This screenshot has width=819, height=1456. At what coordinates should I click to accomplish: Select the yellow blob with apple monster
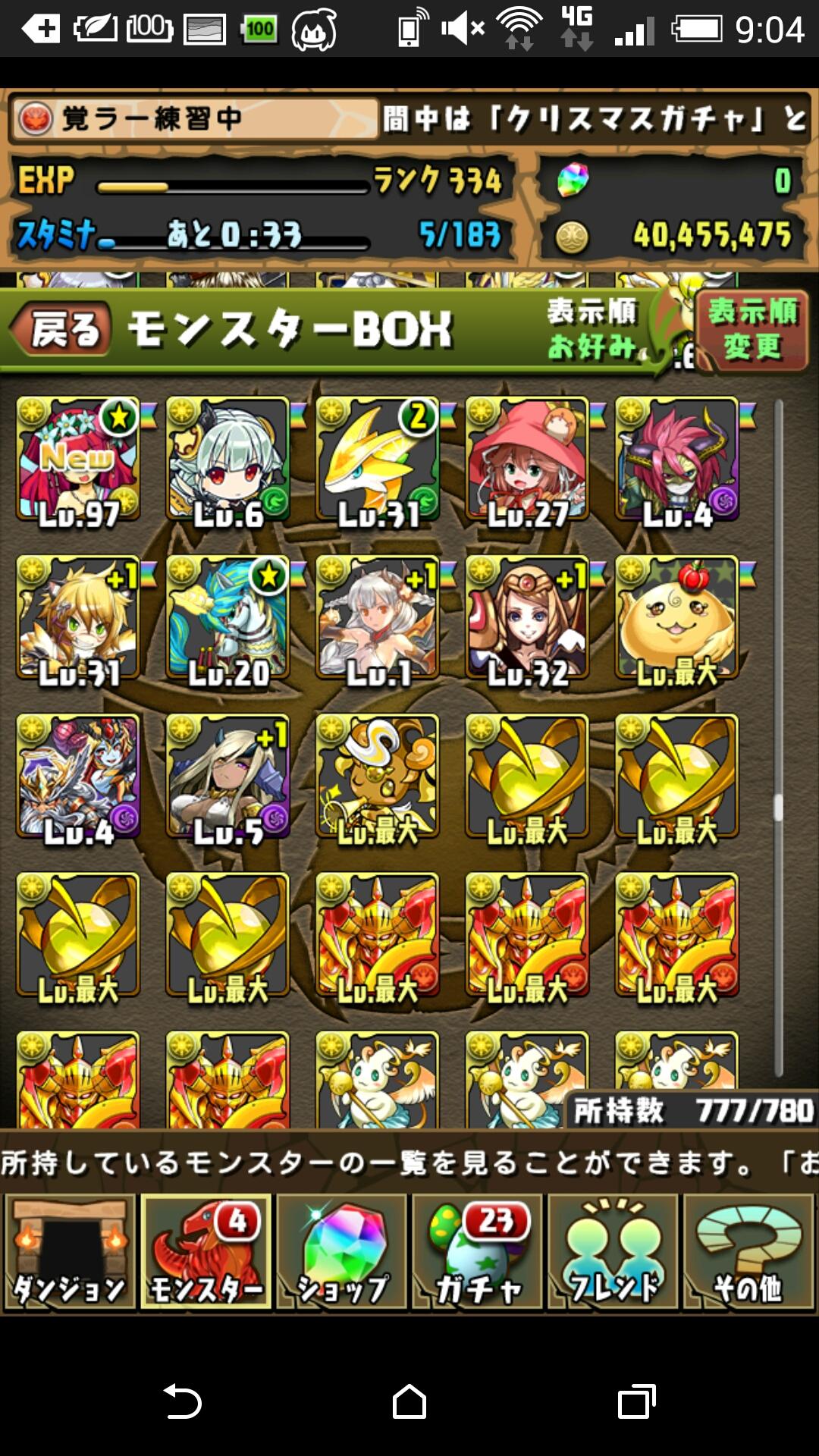676,618
